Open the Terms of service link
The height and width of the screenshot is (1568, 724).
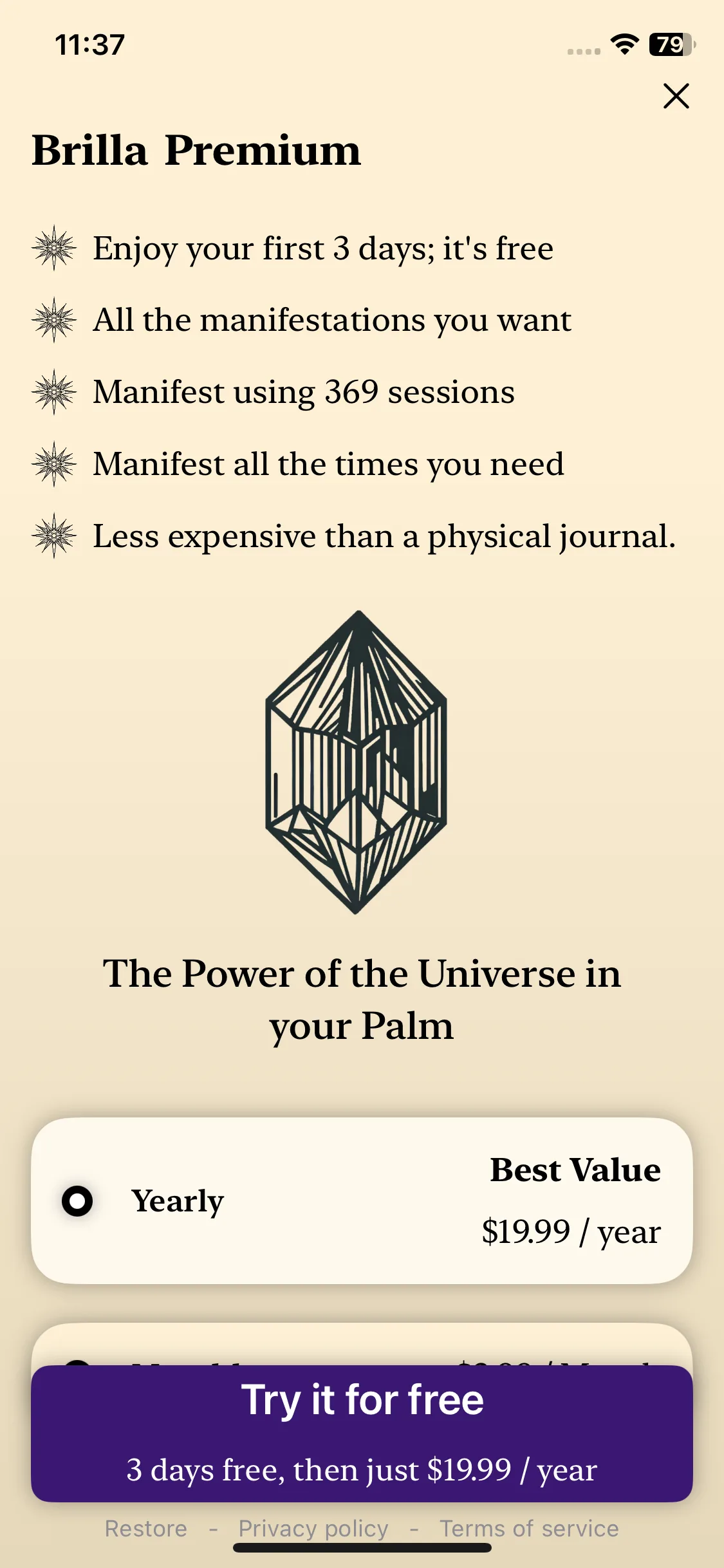pyautogui.click(x=528, y=1528)
